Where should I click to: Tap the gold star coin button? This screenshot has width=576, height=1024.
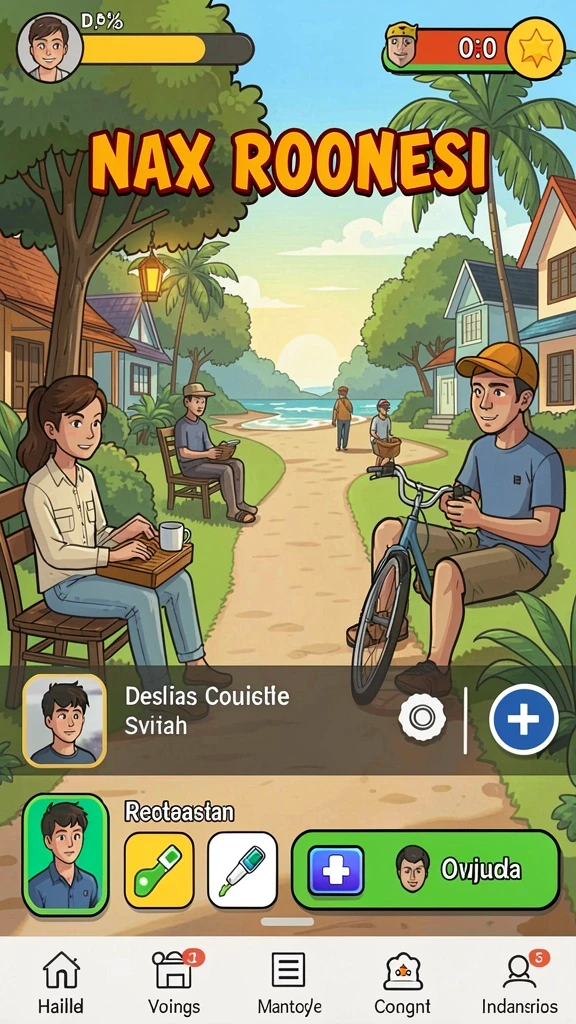tap(536, 48)
